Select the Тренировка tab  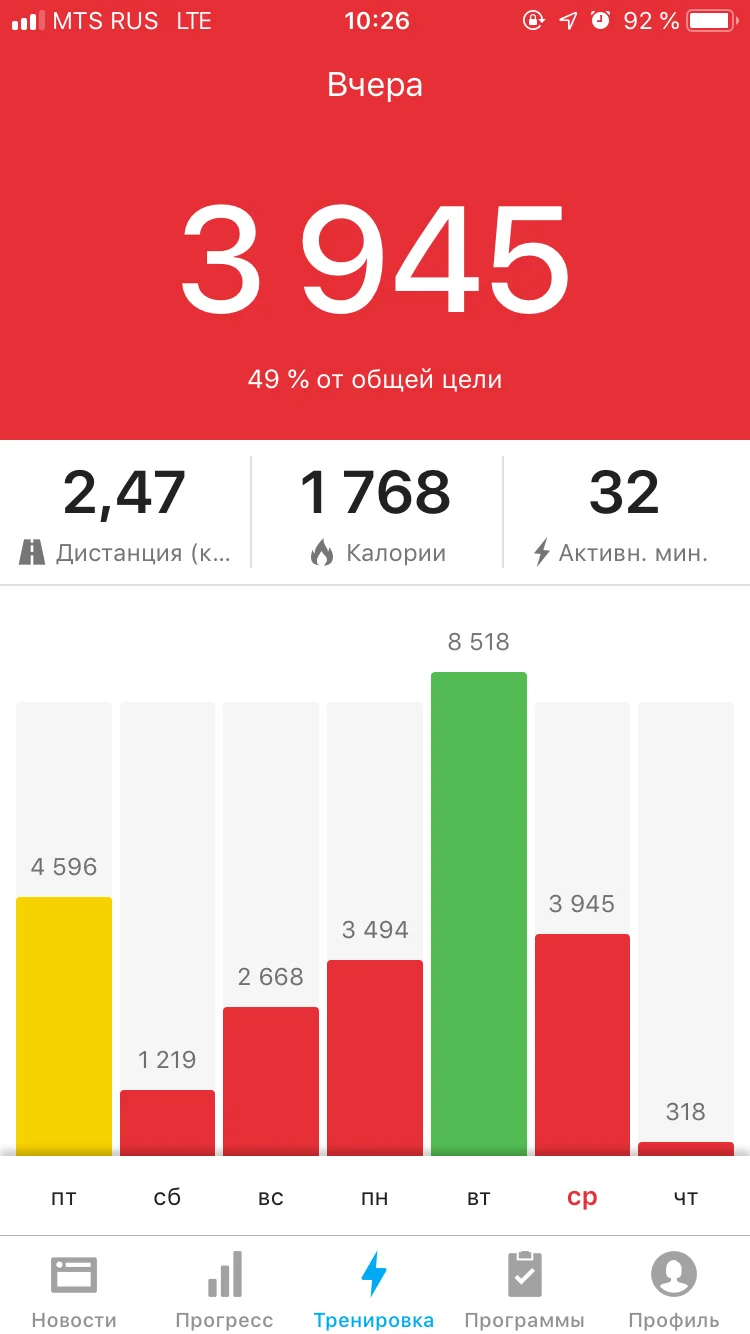[x=374, y=1288]
